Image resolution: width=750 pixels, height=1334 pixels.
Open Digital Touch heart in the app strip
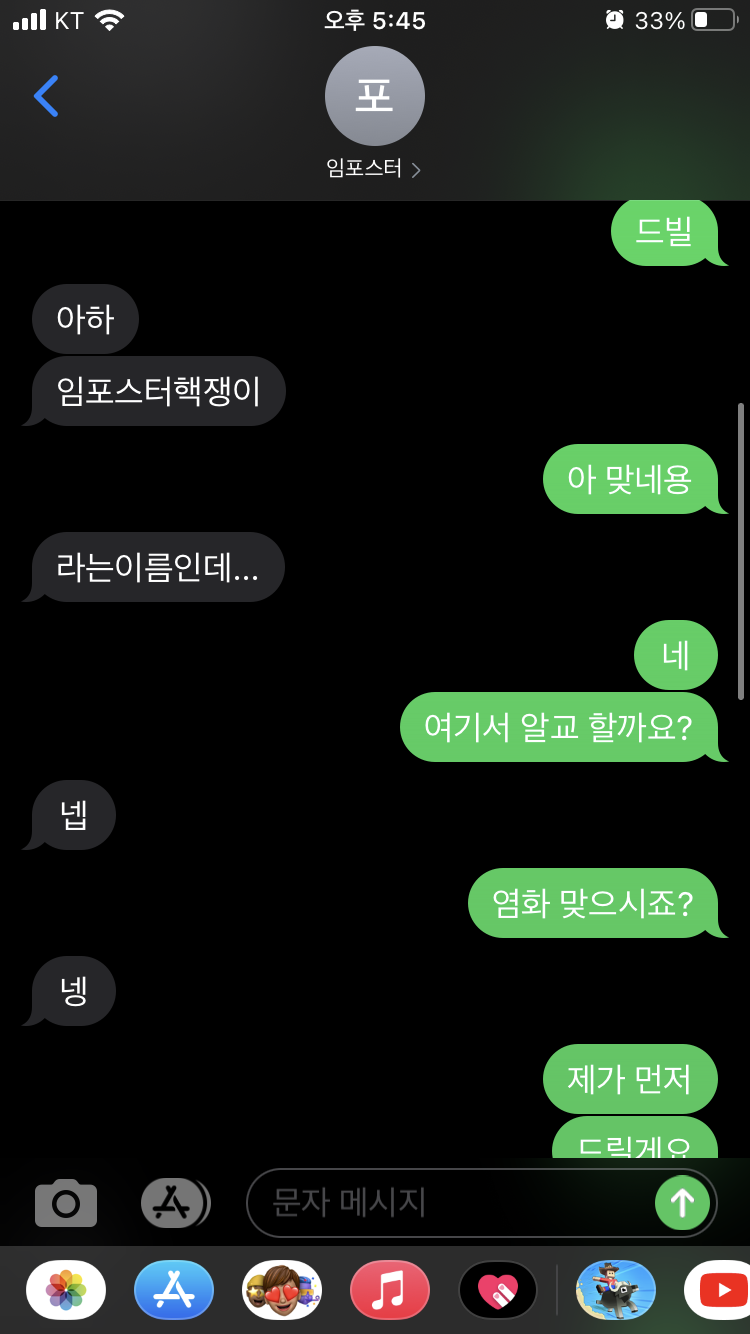[498, 1290]
